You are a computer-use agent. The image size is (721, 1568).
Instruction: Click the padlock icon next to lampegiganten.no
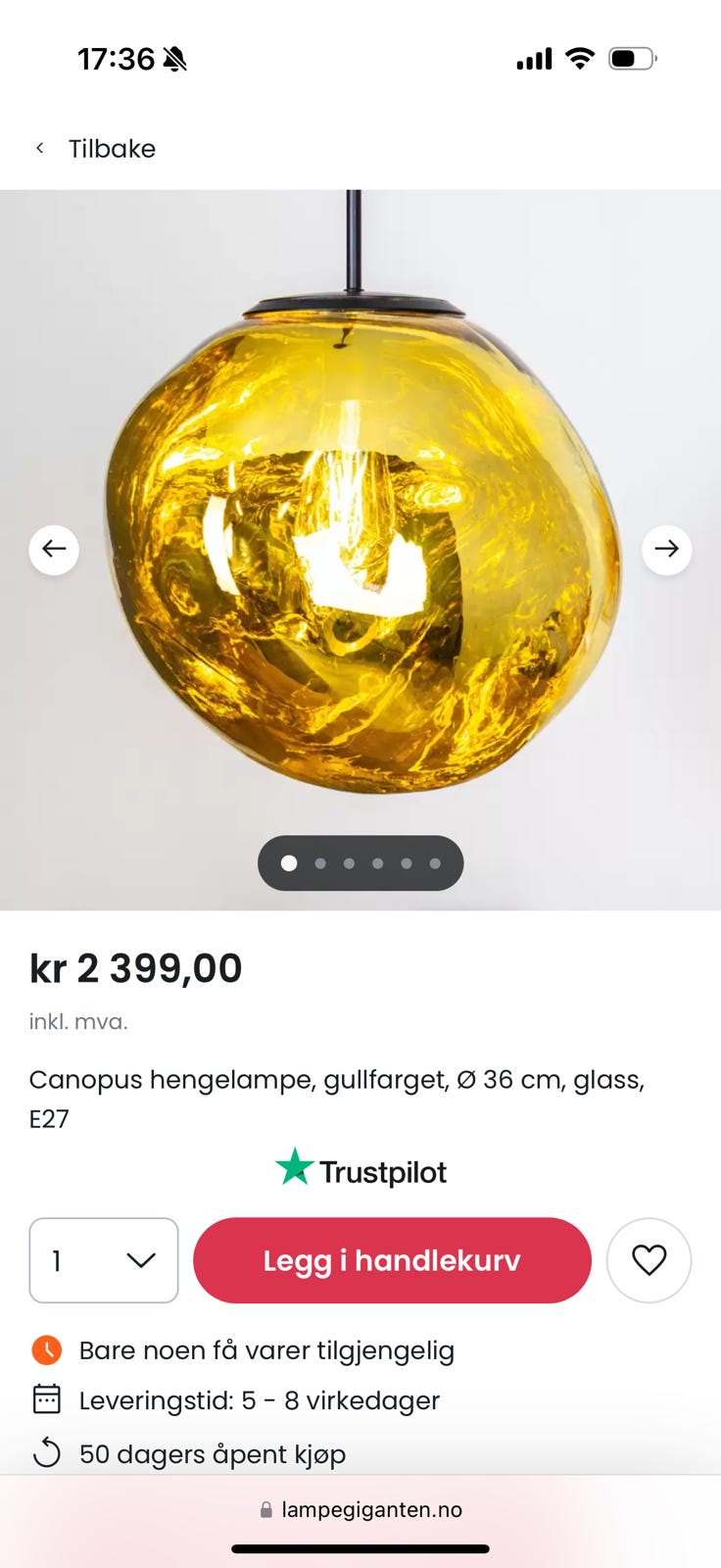(x=265, y=1509)
